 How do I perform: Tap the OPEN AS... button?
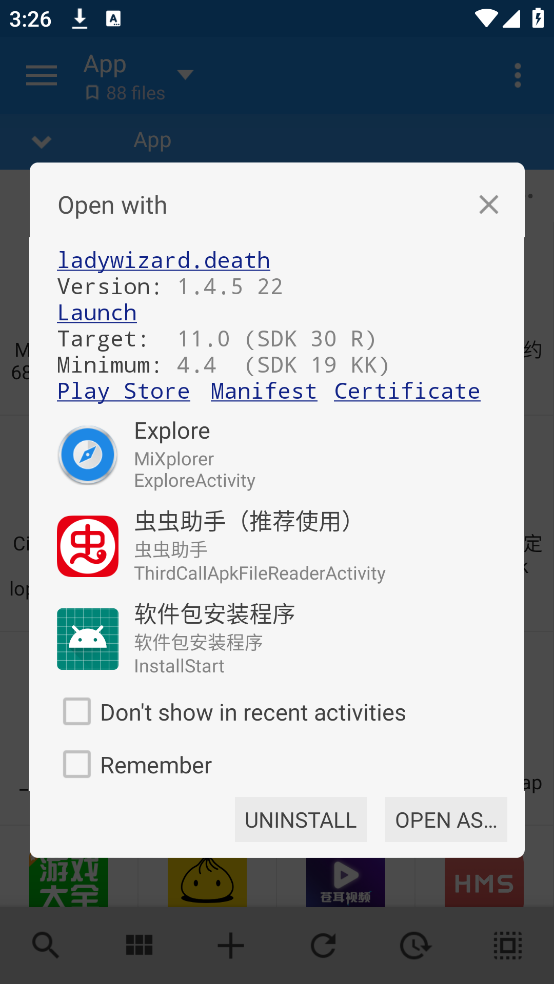tap(446, 820)
